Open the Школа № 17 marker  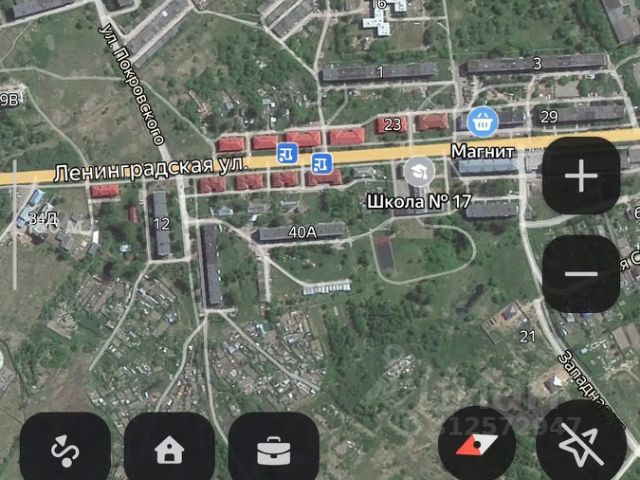pos(418,170)
